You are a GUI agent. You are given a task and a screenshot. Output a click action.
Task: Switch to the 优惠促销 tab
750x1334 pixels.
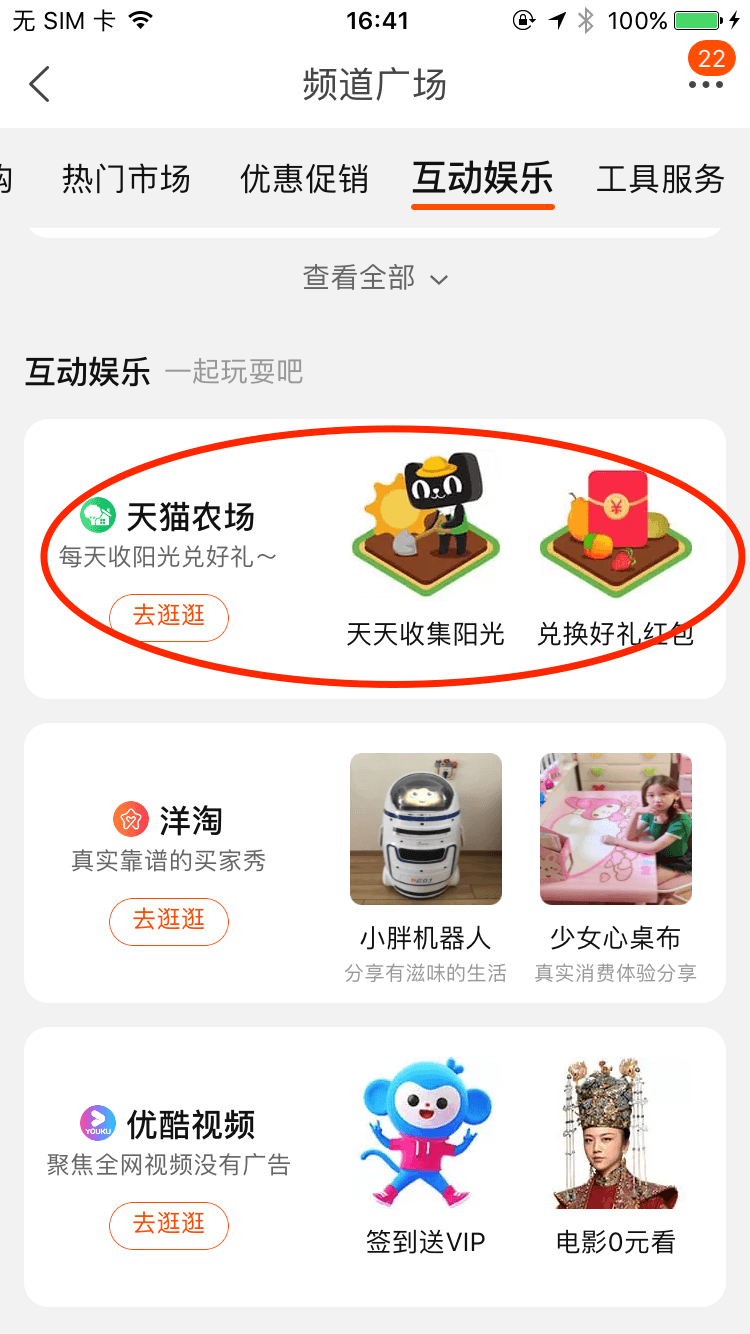tap(304, 179)
